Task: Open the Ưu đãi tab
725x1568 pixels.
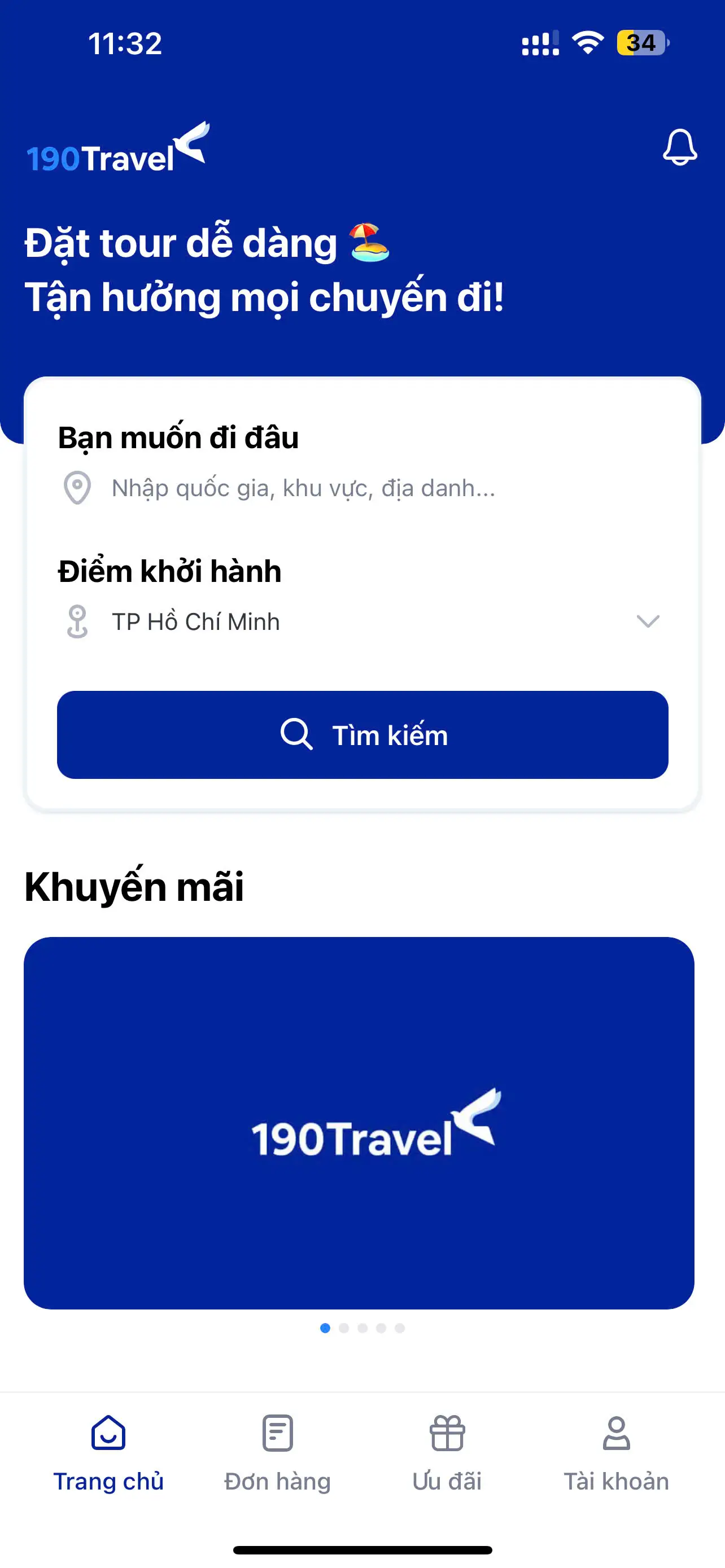Action: point(447,1452)
